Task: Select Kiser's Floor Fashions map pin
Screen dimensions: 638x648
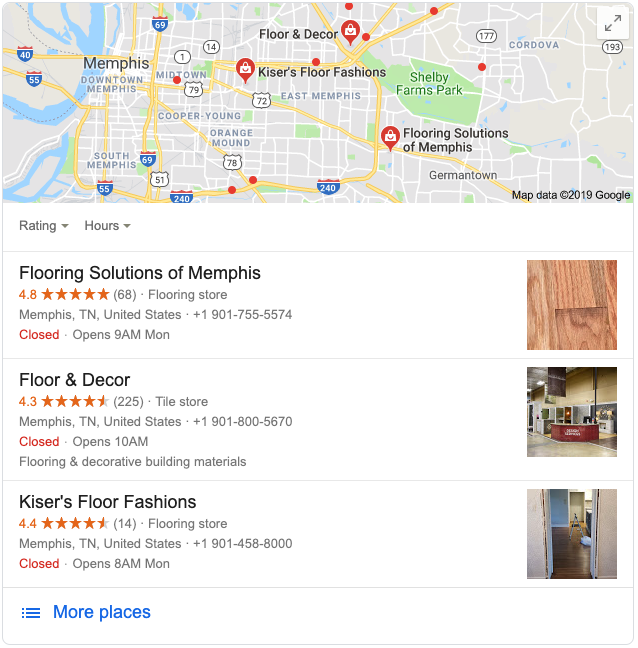Action: tap(244, 69)
